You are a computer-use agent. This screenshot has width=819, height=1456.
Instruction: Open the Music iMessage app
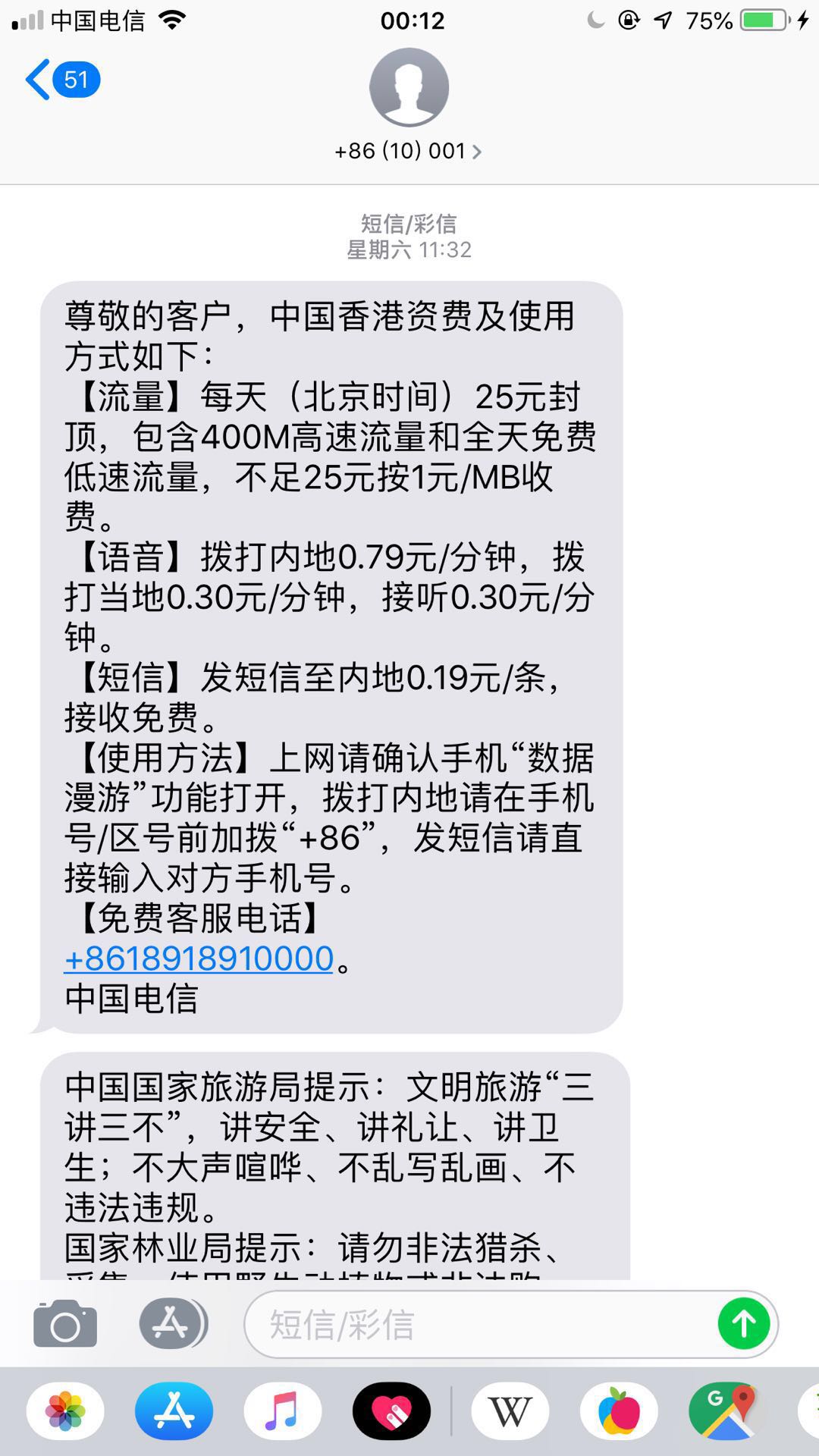tap(282, 1412)
